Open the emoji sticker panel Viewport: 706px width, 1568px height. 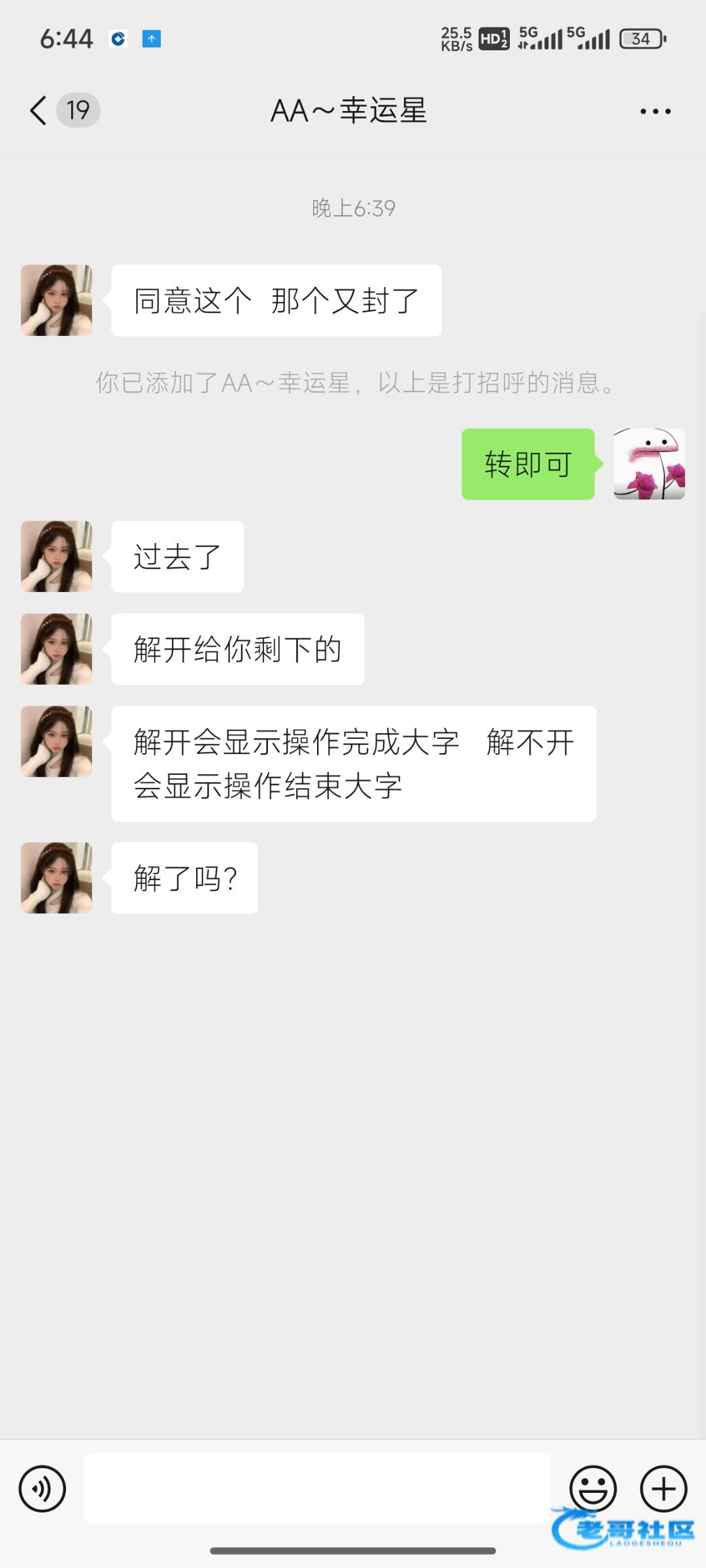coord(593,1489)
